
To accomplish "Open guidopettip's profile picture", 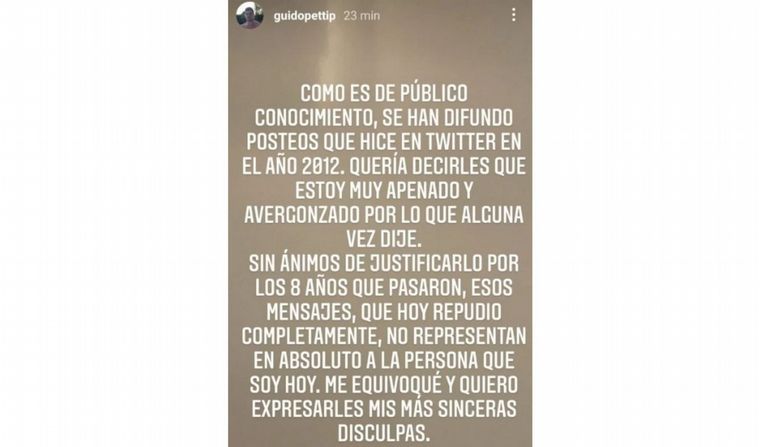I will point(249,15).
